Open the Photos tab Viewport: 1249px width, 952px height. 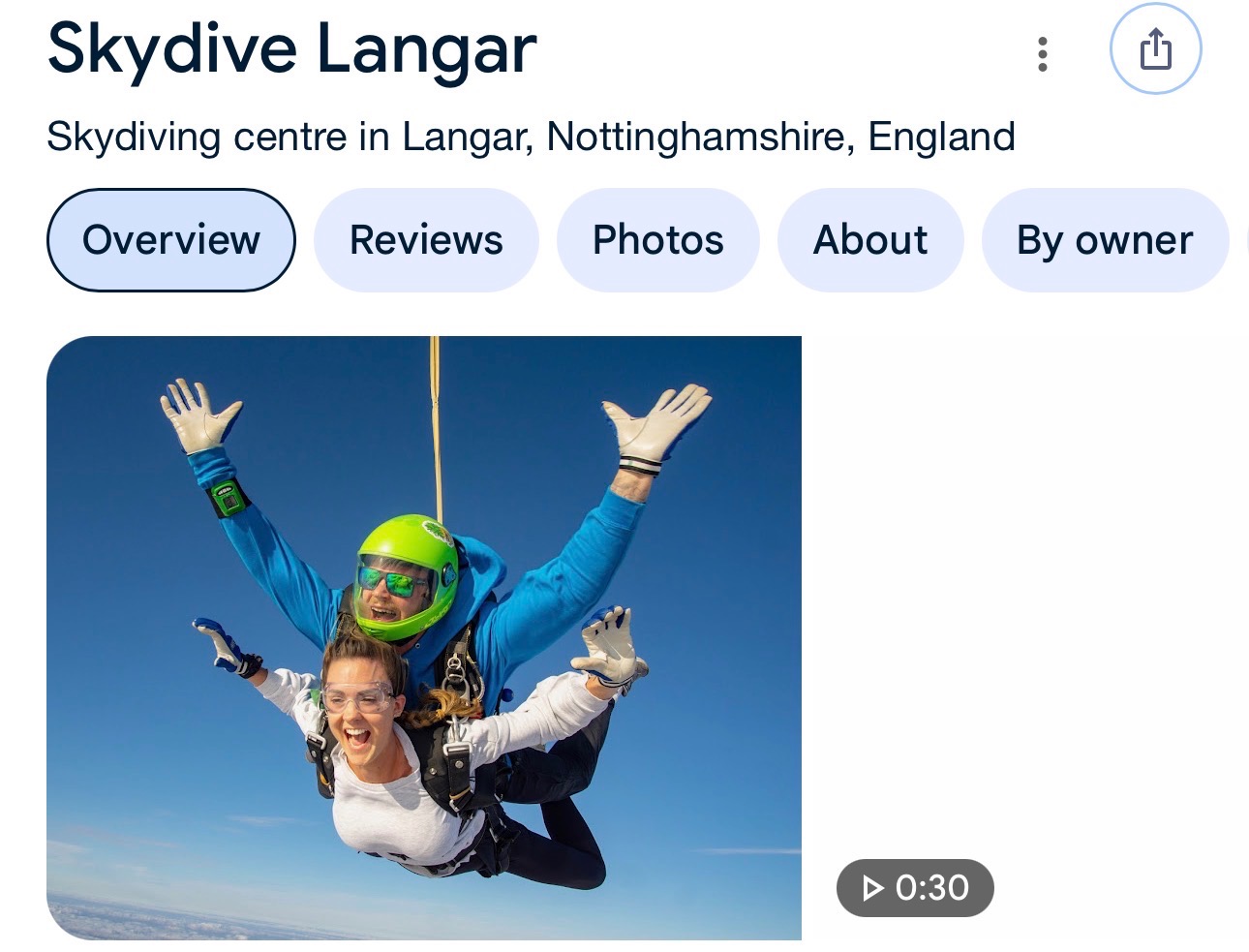657,240
